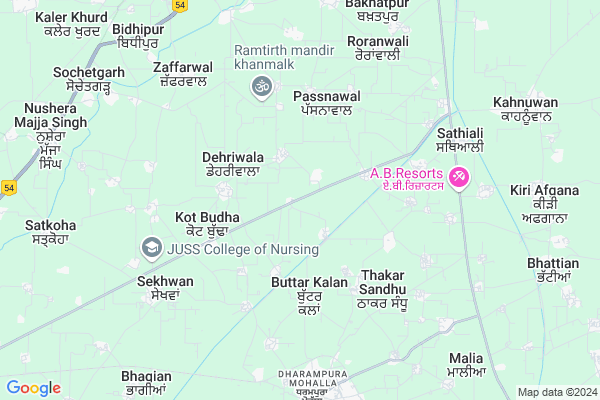Open the A.B. Resorts place marker
600x400 pixels.
point(459,178)
